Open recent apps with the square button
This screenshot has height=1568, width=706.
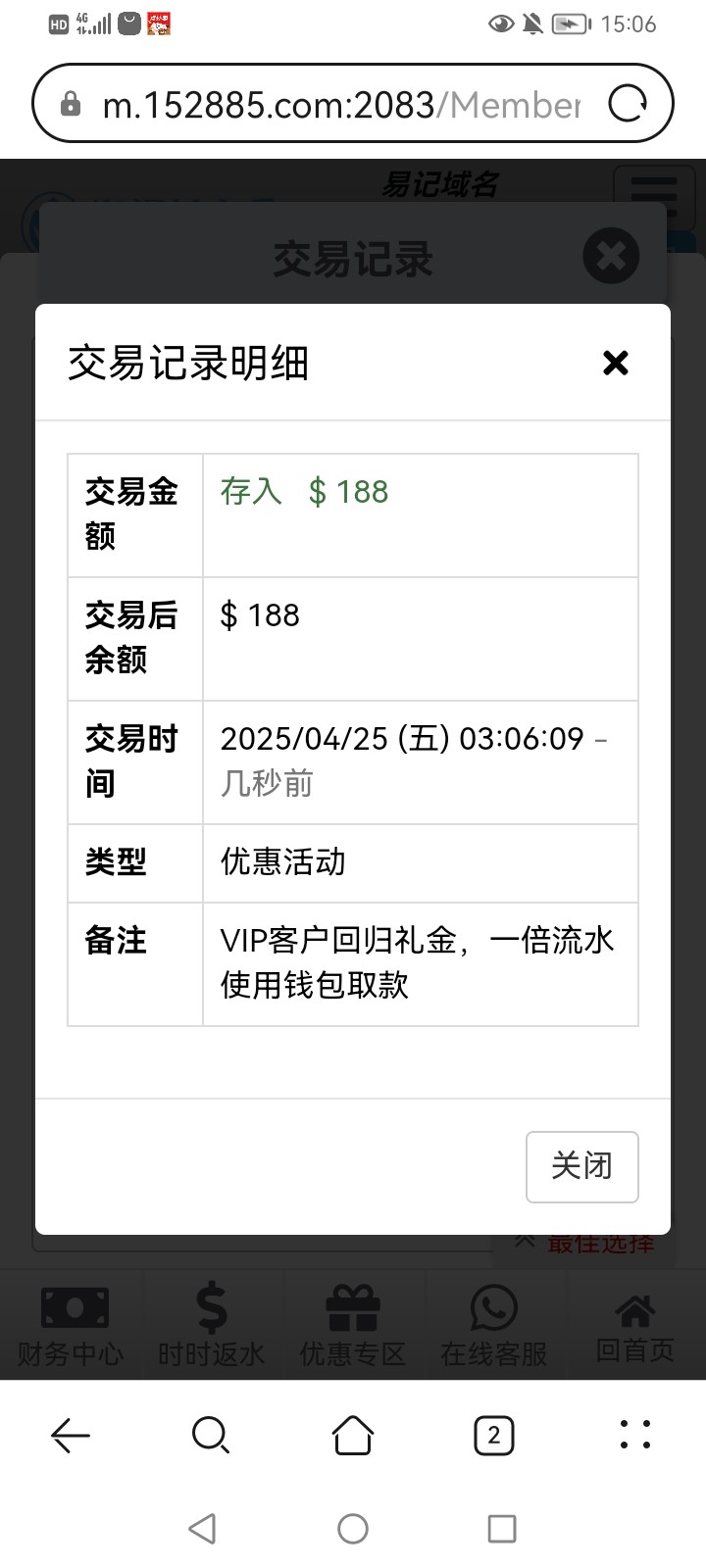click(x=501, y=1527)
